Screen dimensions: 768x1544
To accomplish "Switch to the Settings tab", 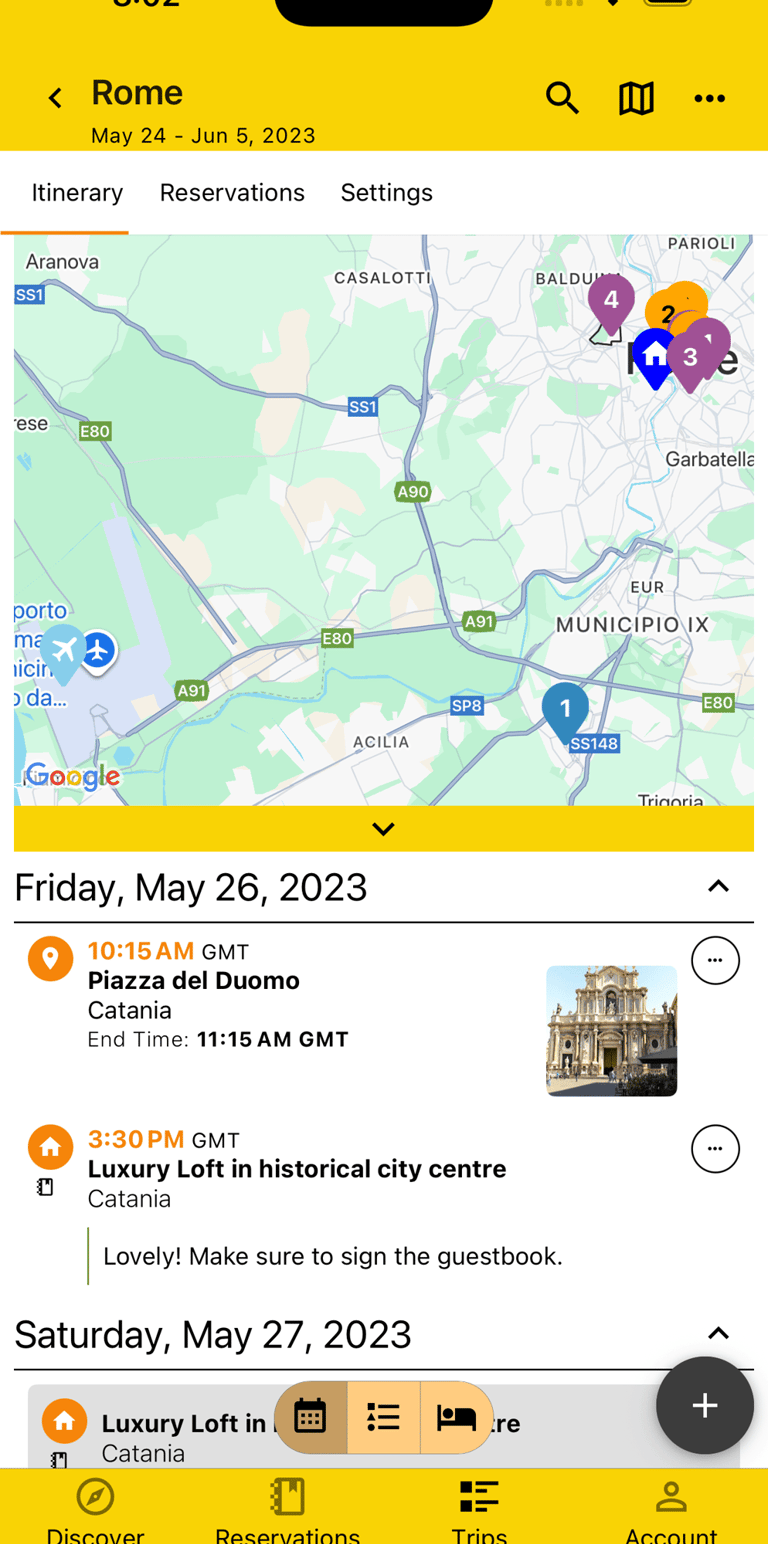I will click(386, 191).
